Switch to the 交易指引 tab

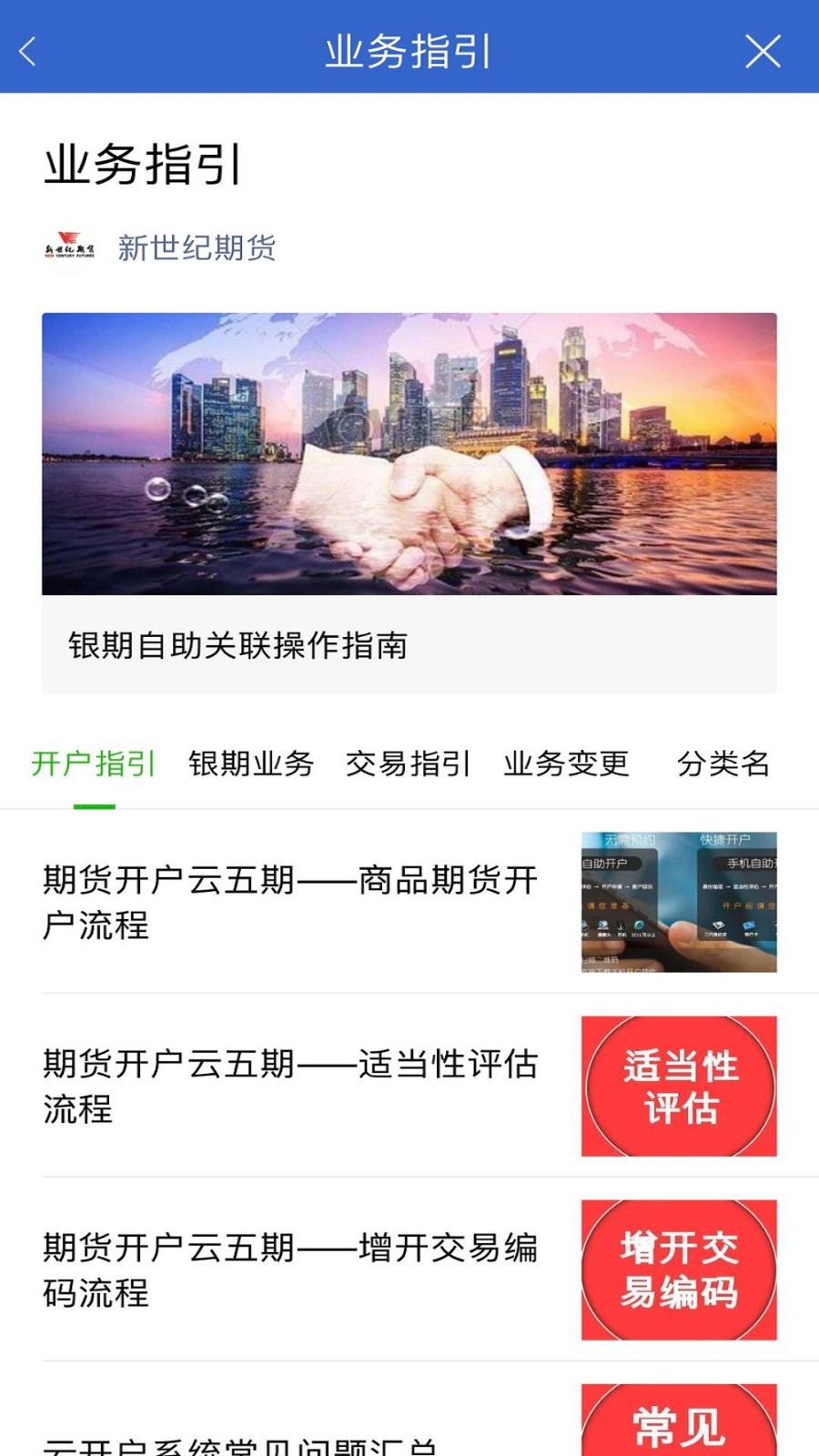pos(409,763)
